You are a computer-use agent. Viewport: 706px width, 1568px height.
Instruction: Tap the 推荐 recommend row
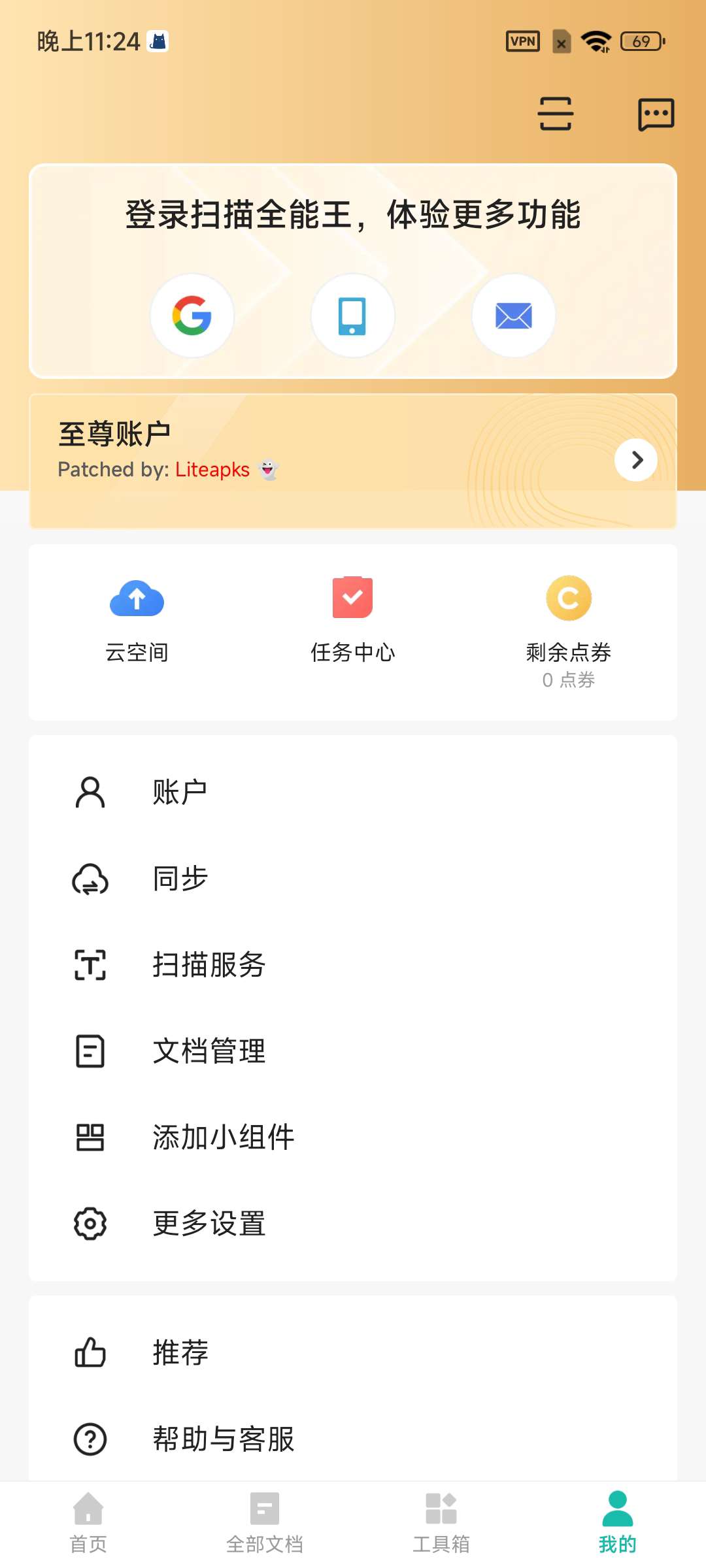[x=353, y=1352]
